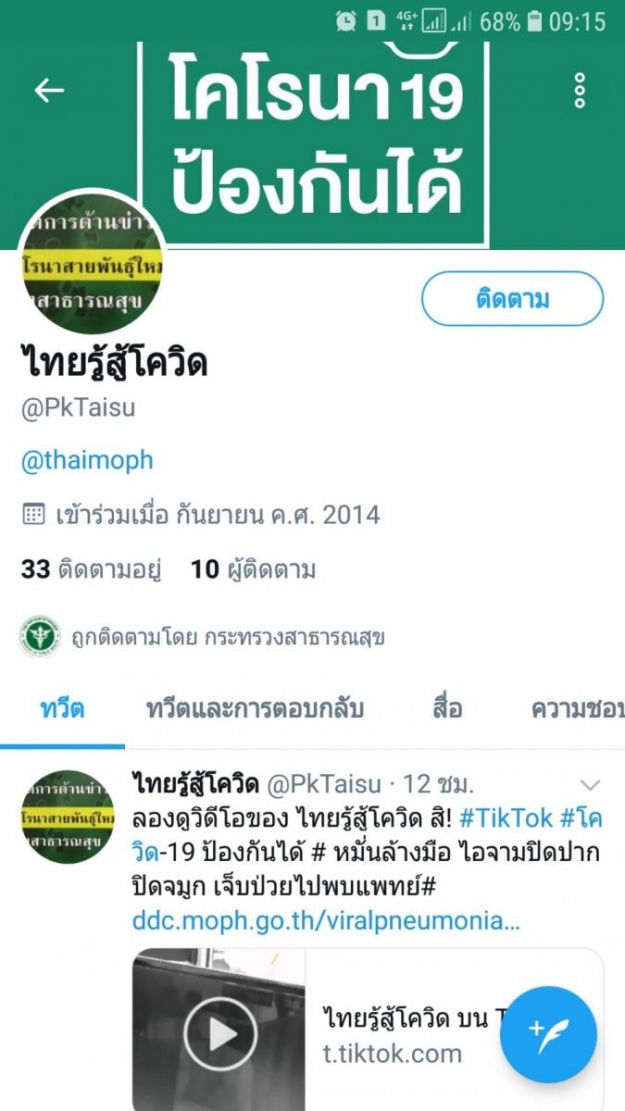625x1111 pixels.
Task: Open the #TikTok hashtag
Action: tap(506, 818)
